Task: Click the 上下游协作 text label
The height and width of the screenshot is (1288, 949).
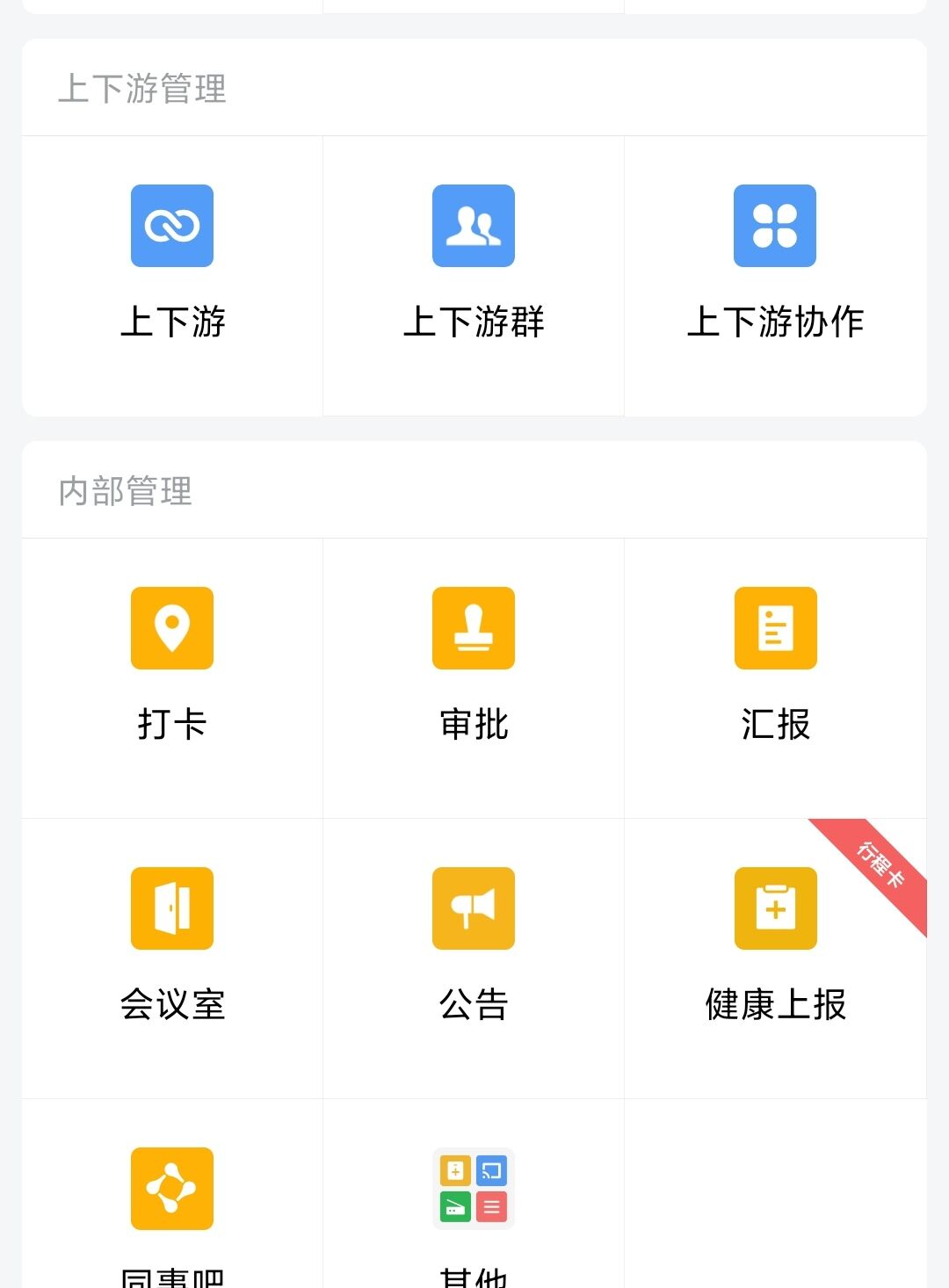Action: pos(777,321)
